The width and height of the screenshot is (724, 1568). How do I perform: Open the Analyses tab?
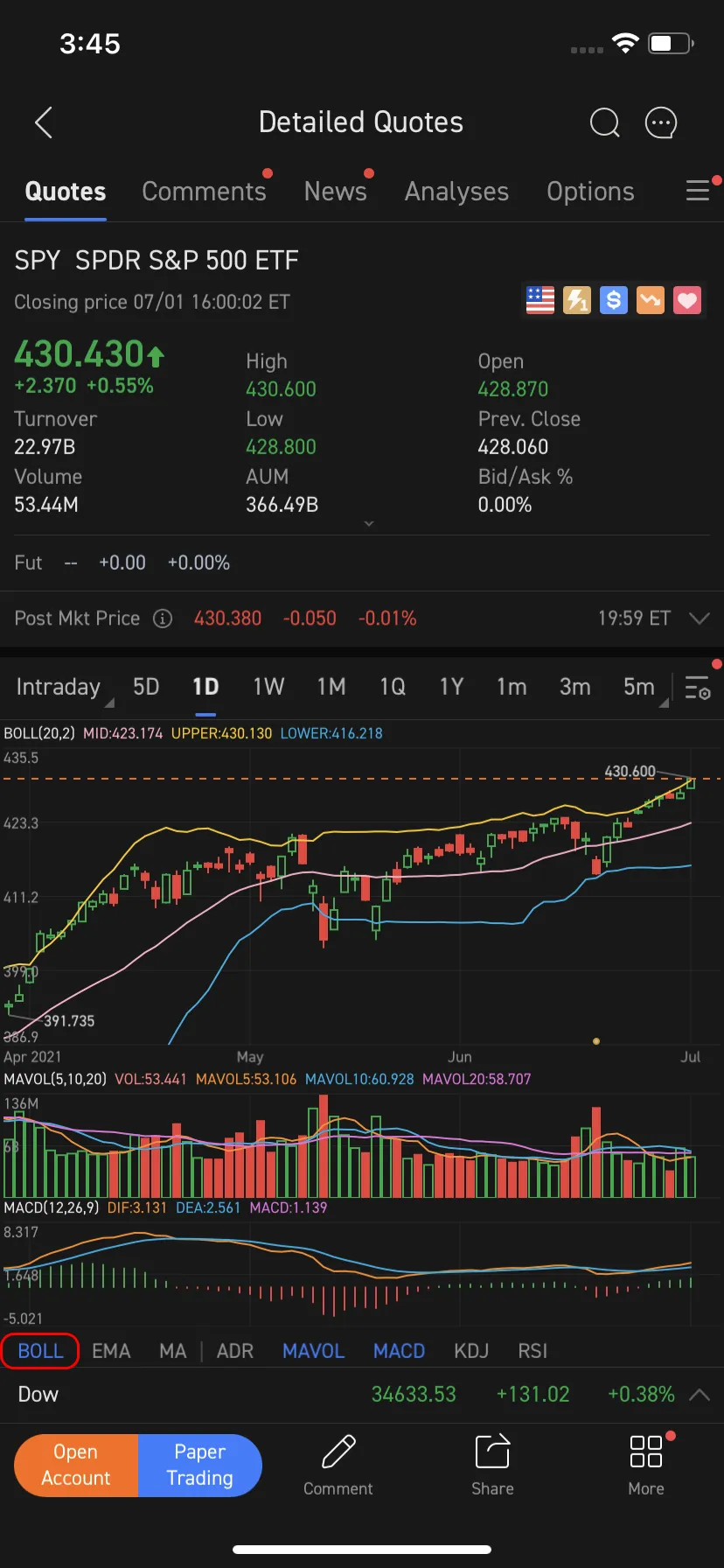456,191
